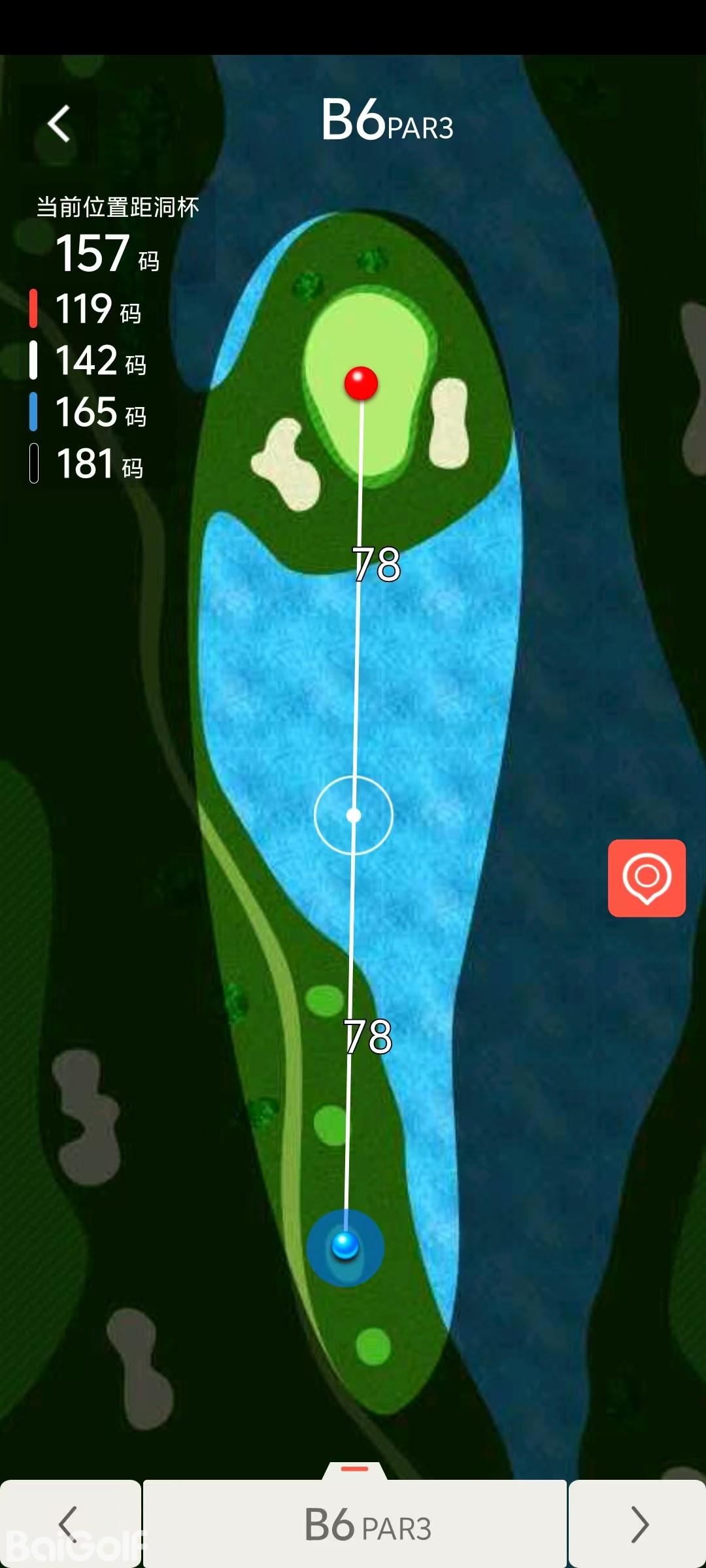Go to the previous hole
Image resolution: width=706 pixels, height=1568 pixels.
(x=69, y=1524)
